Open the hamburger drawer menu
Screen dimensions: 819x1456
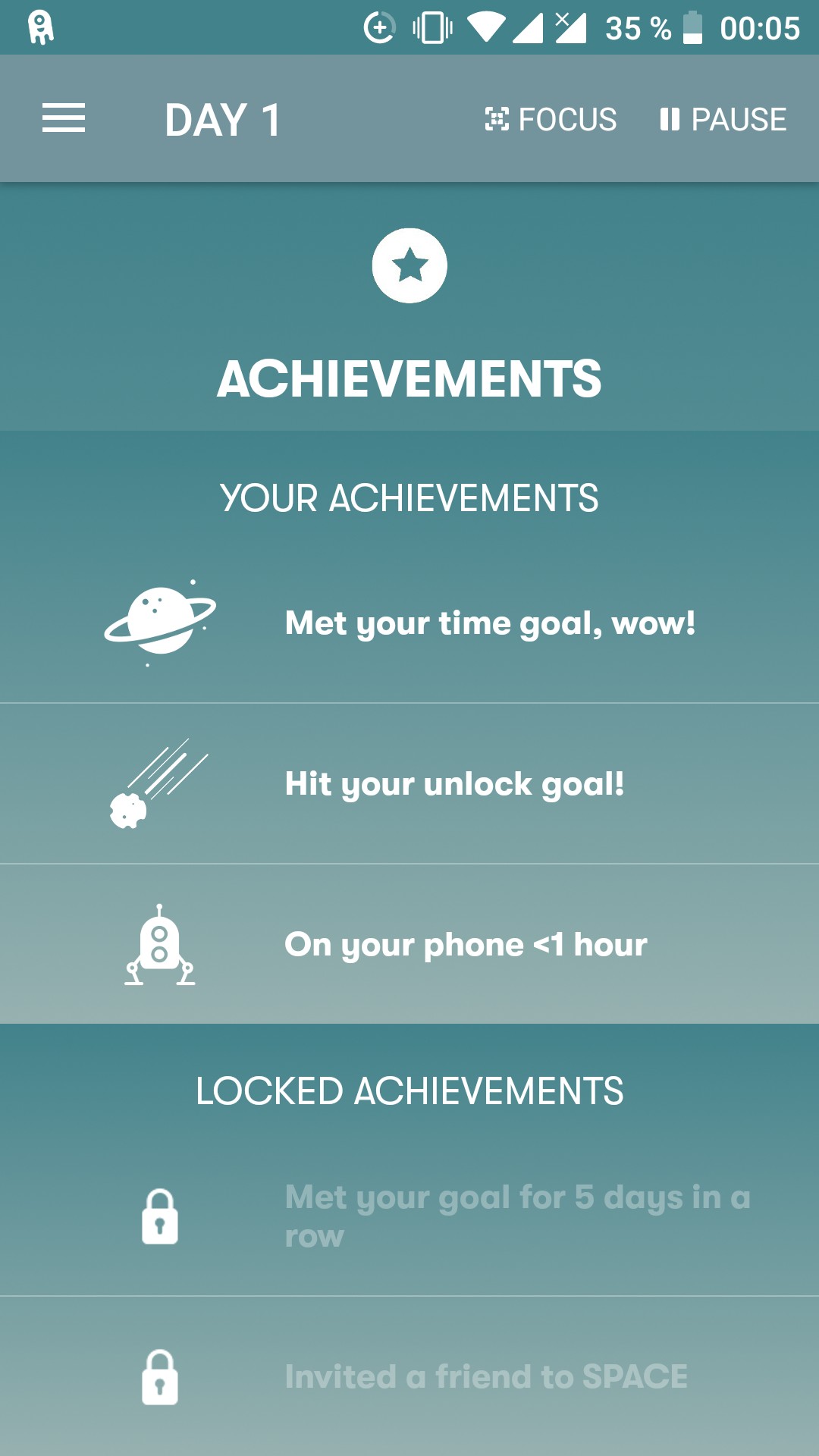(64, 118)
